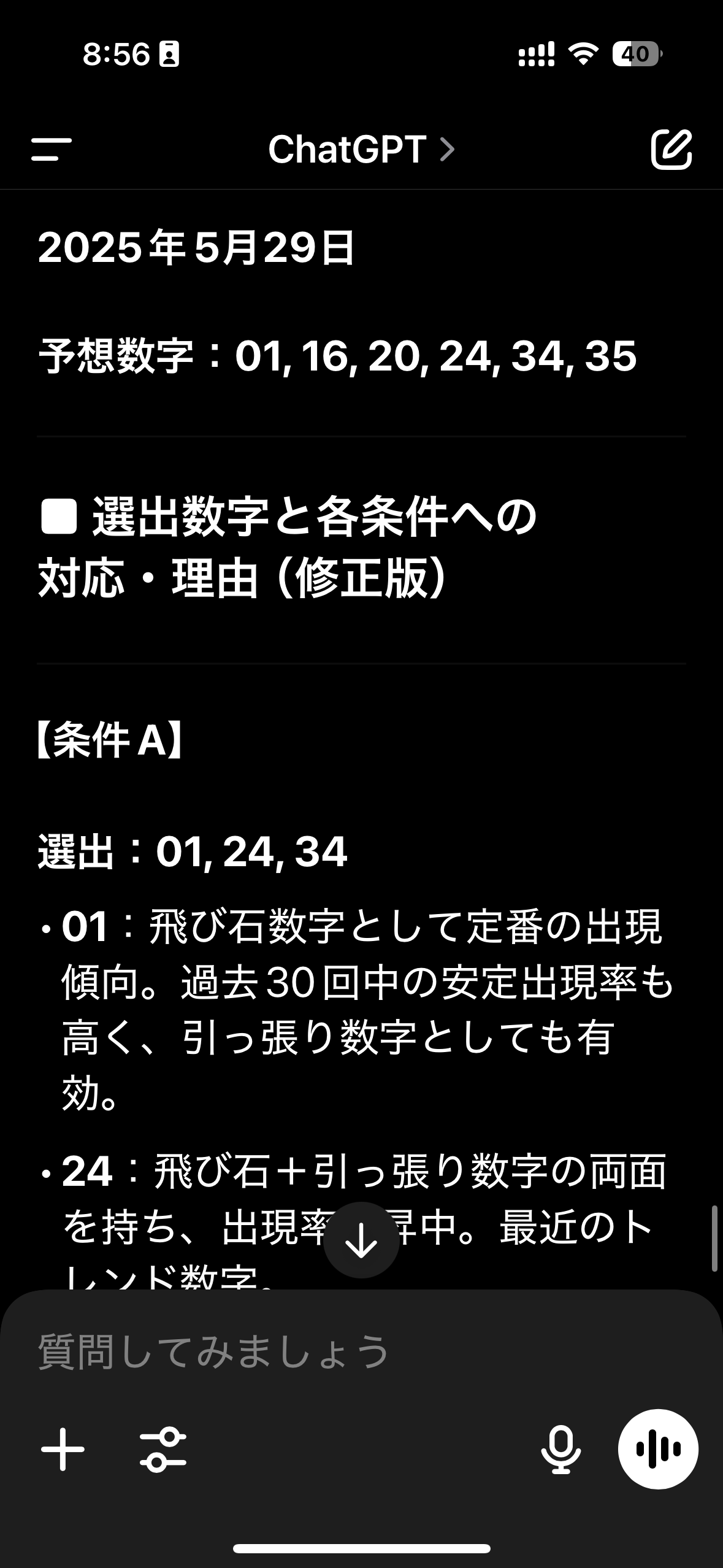Launch voice conversation mode
This screenshot has width=723, height=1568.
(658, 1449)
